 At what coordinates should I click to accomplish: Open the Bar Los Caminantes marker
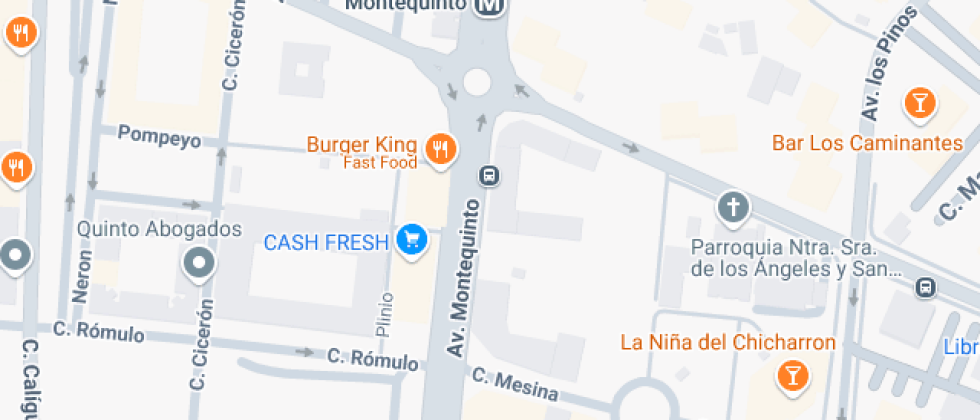click(919, 103)
